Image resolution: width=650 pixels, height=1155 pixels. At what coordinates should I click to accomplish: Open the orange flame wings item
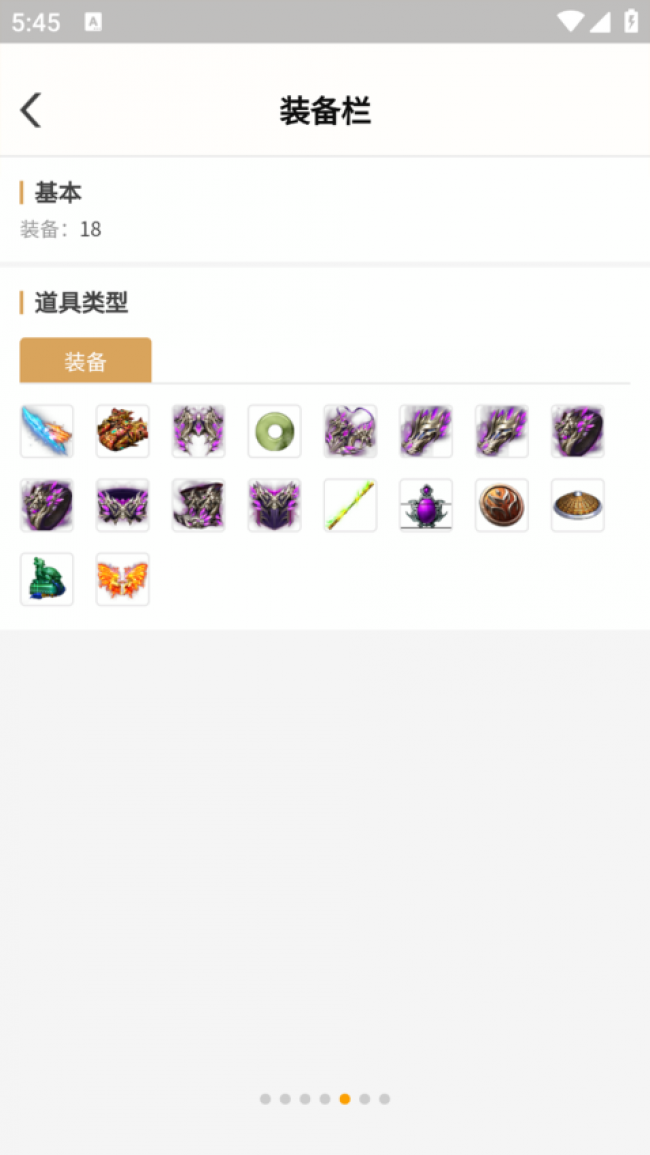[x=123, y=580]
